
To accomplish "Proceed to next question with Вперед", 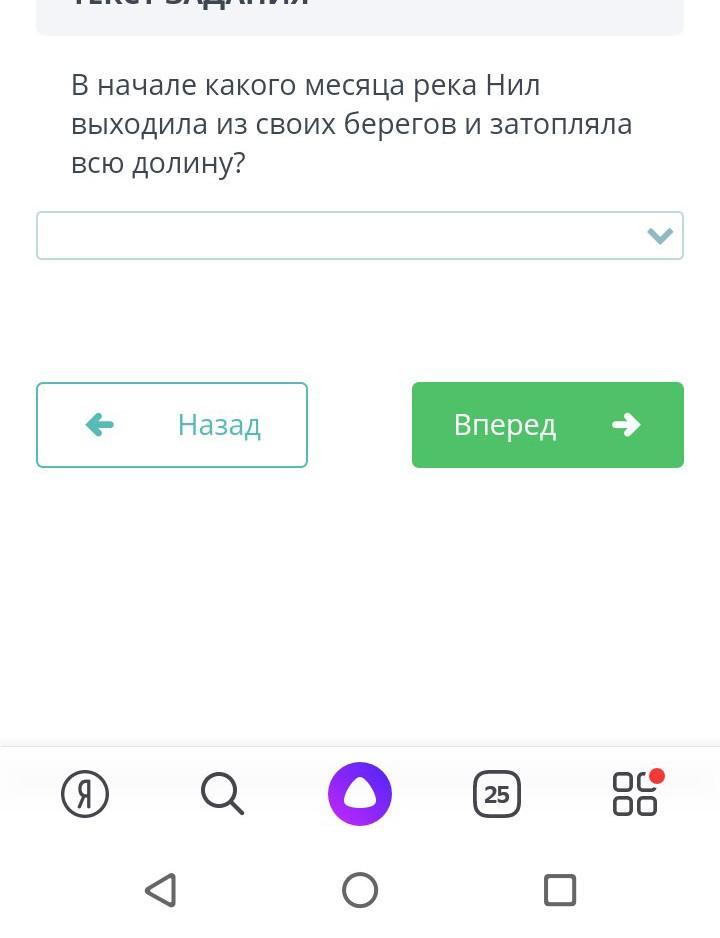I will tap(547, 425).
